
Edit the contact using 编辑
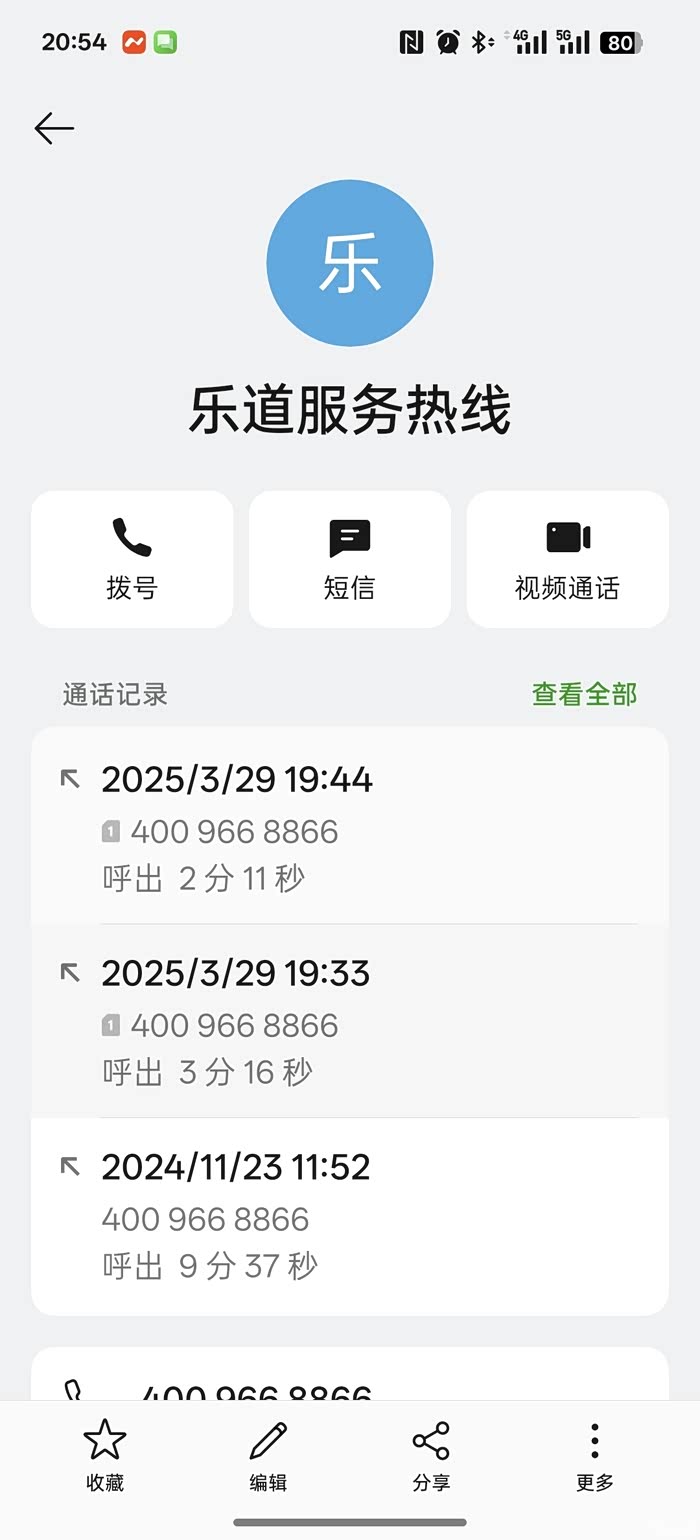coord(268,1455)
